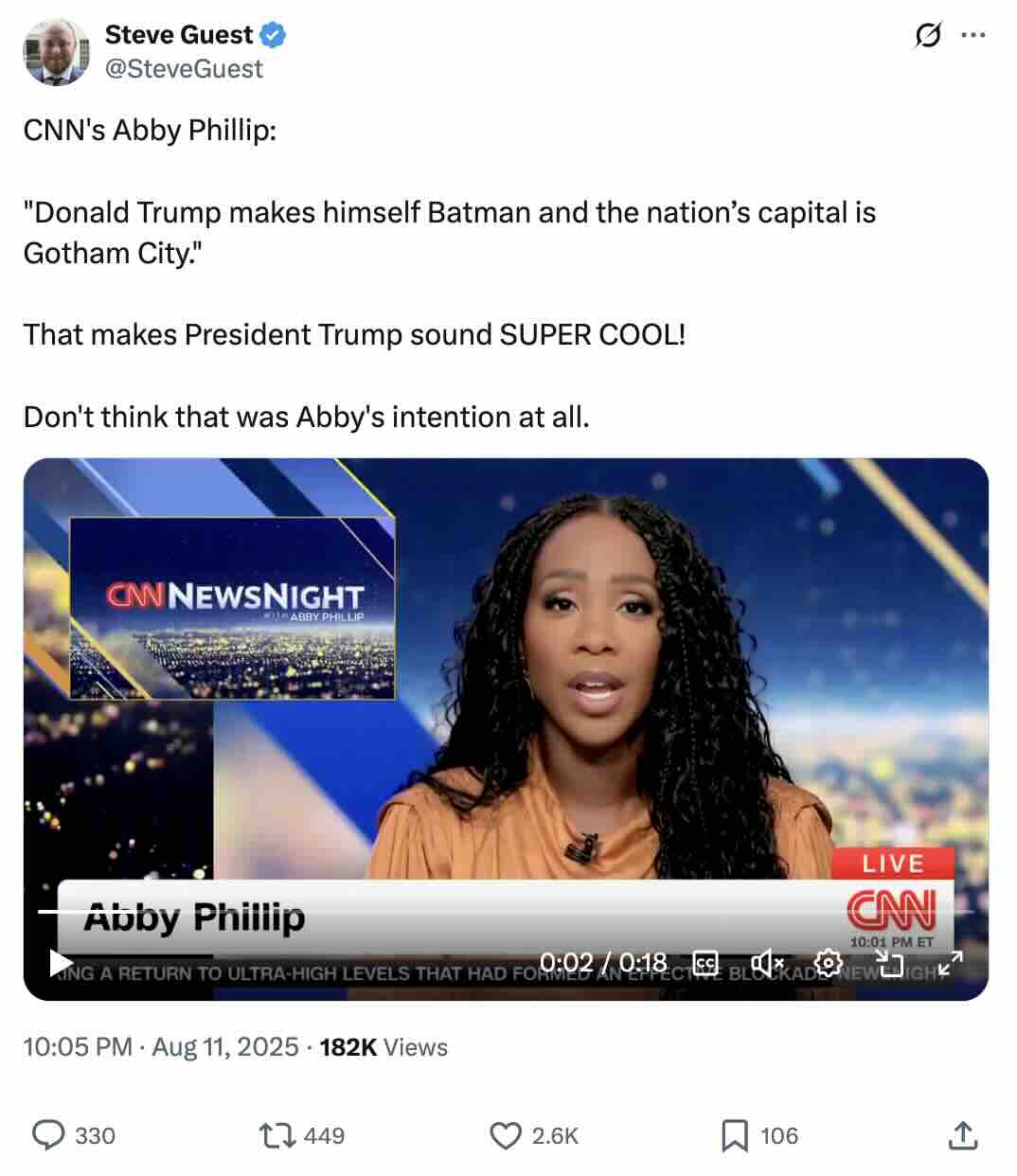This screenshot has width=1017, height=1176.
Task: Bookmark this tweet
Action: pos(735,1135)
